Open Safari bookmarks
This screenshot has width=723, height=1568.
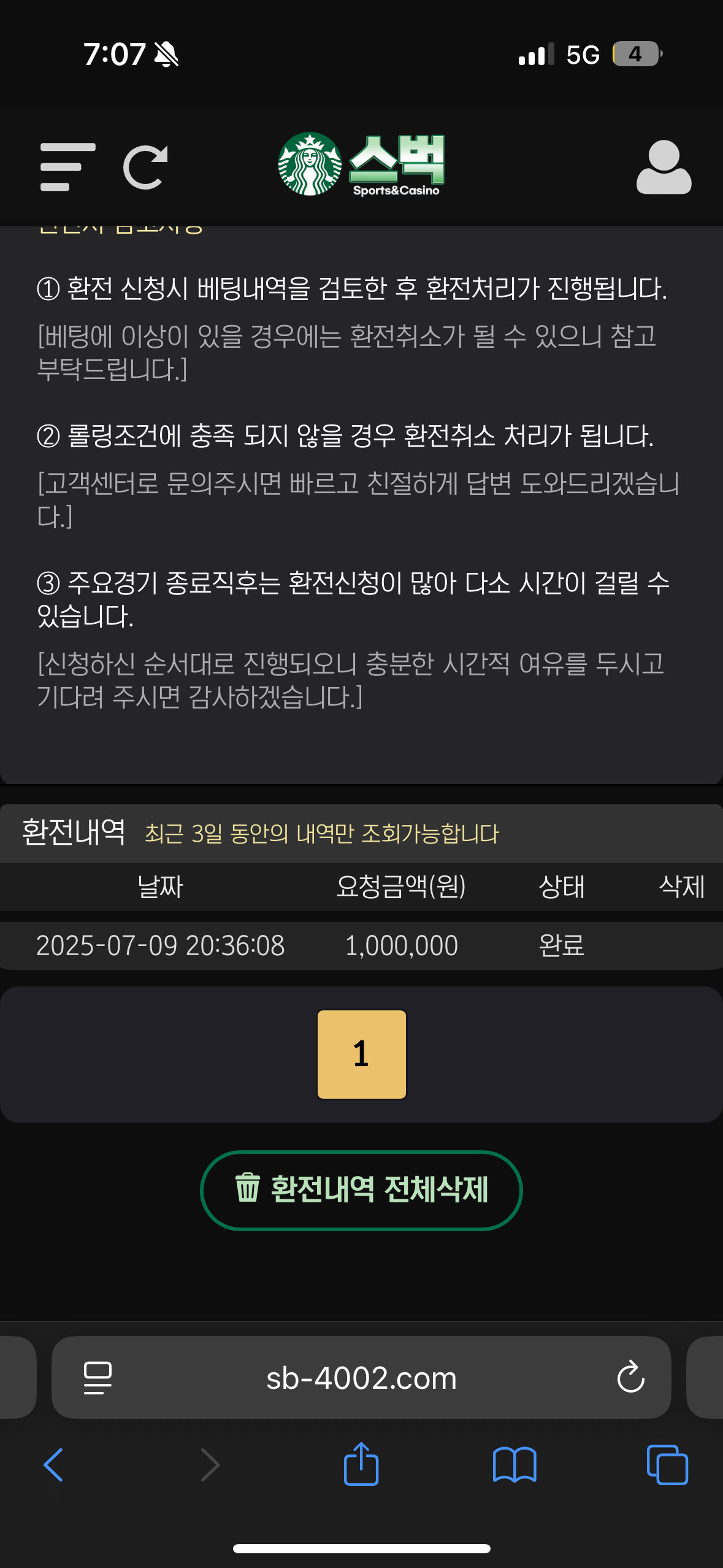[x=515, y=1465]
